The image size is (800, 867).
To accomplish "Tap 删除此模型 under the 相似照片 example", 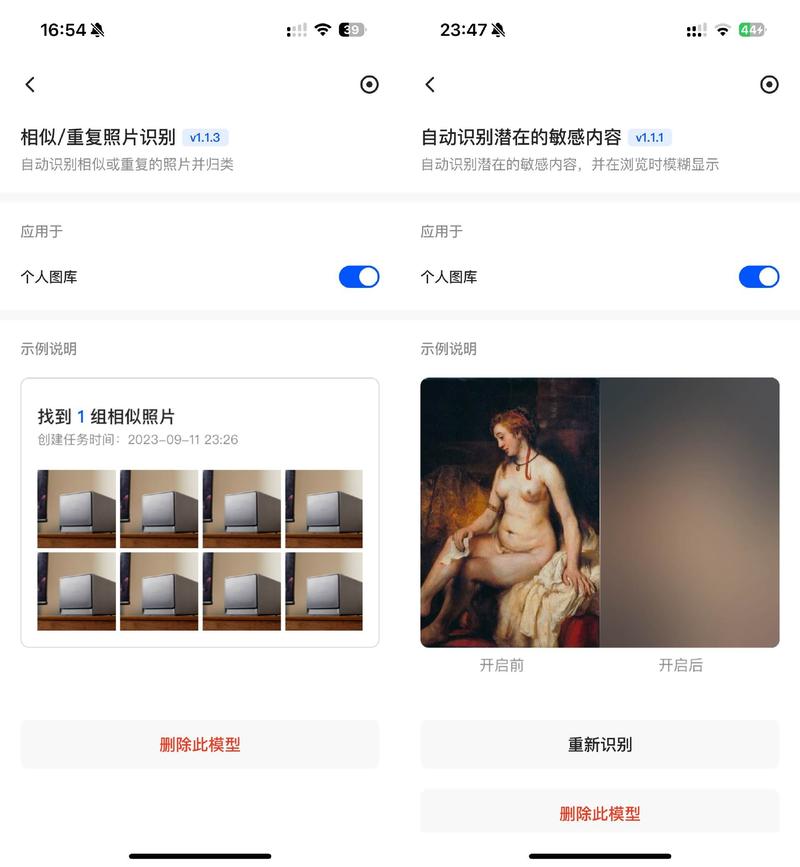I will (x=200, y=744).
